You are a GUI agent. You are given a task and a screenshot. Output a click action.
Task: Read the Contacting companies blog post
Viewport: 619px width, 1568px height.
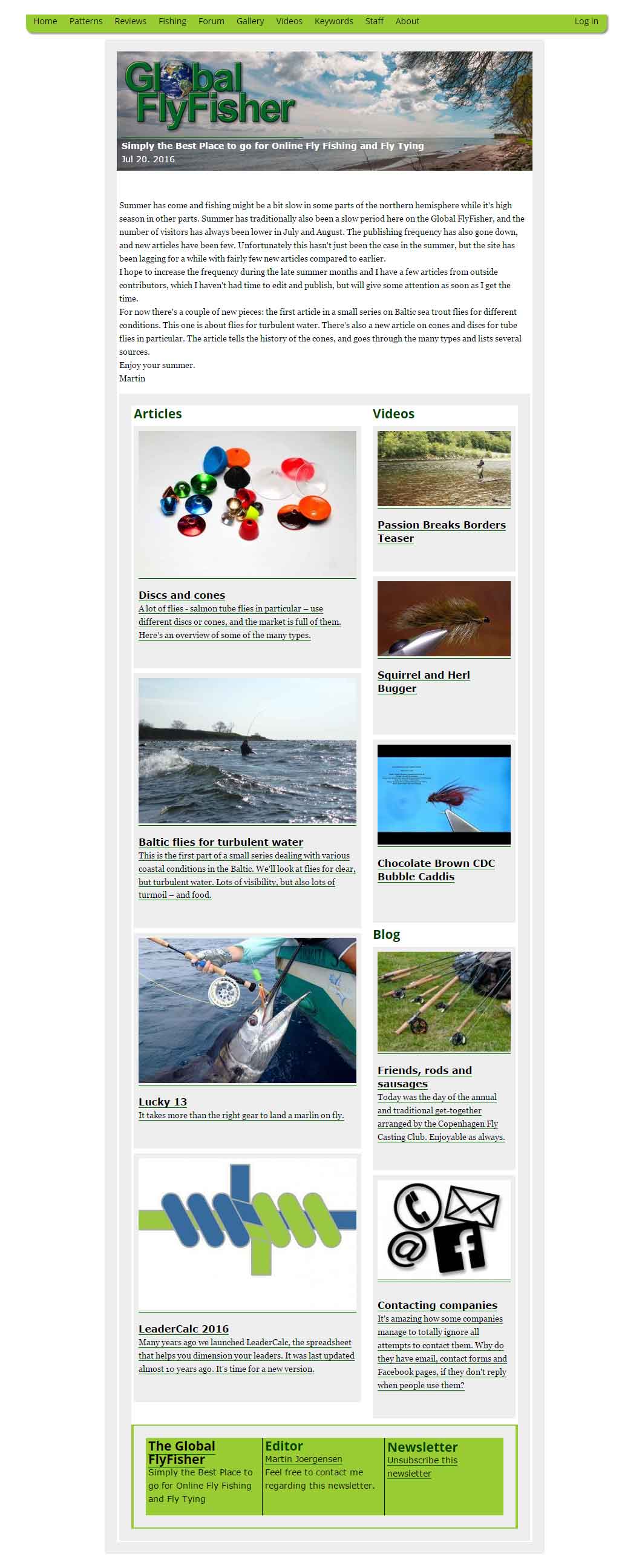[x=437, y=1305]
